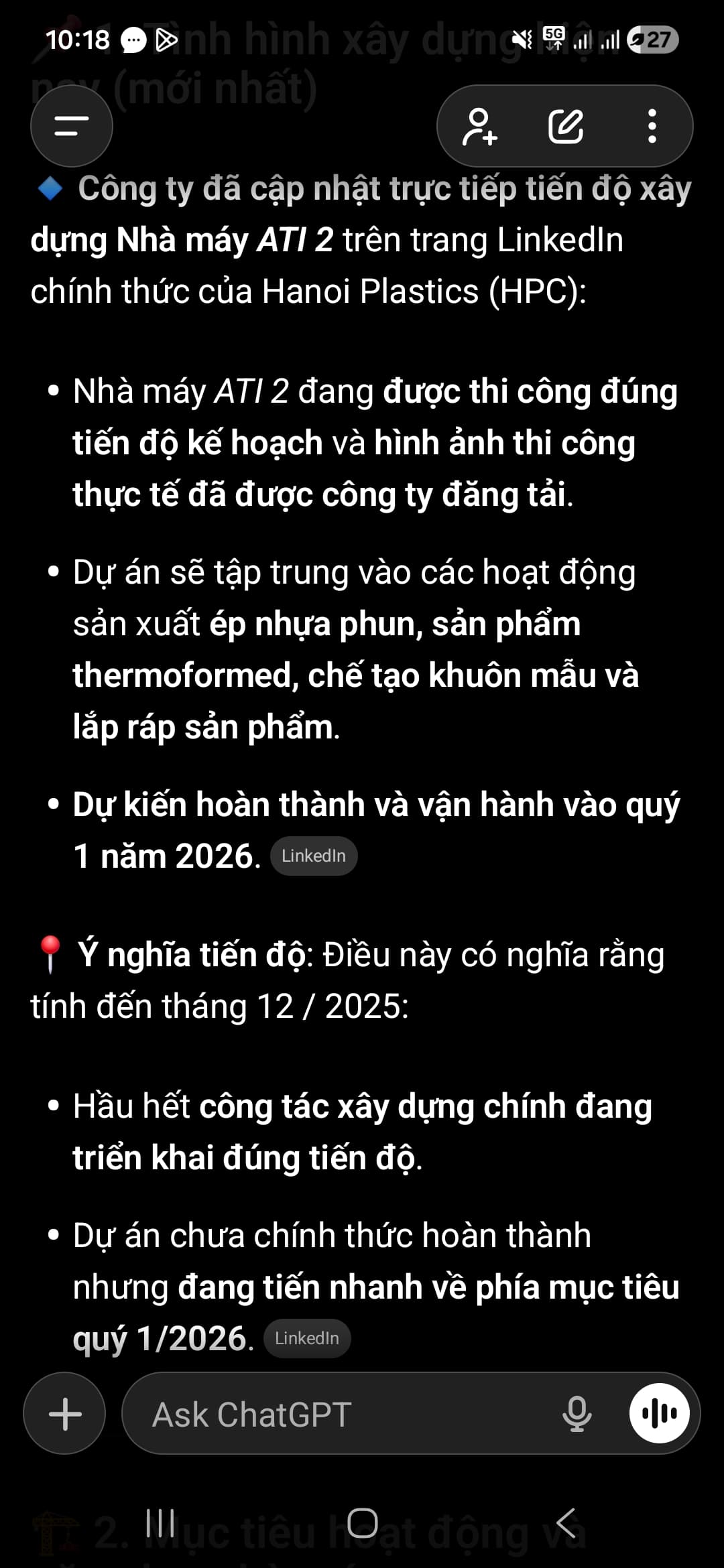Go to the system home screen
The image size is (724, 1568).
point(362,1523)
